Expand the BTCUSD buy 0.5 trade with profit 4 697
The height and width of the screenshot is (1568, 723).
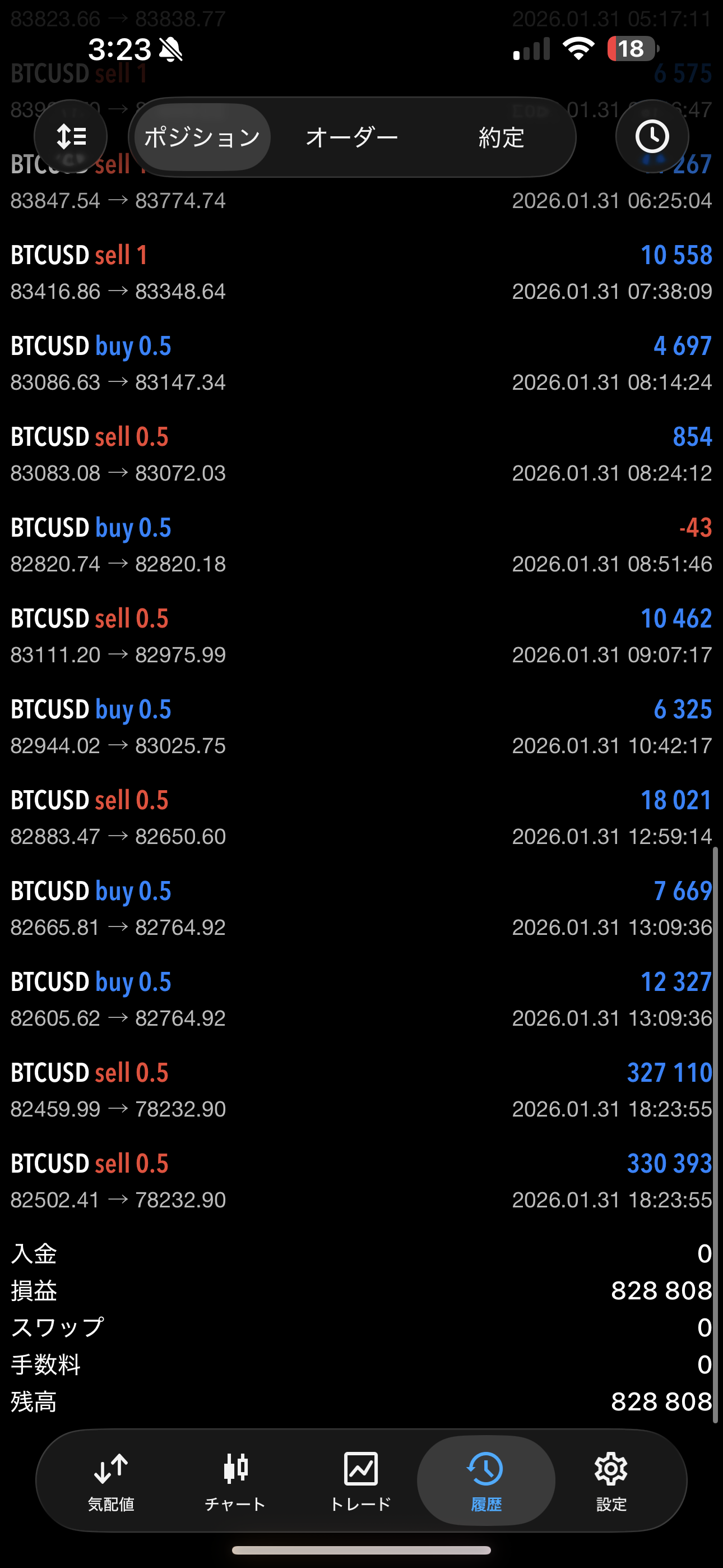point(361,363)
